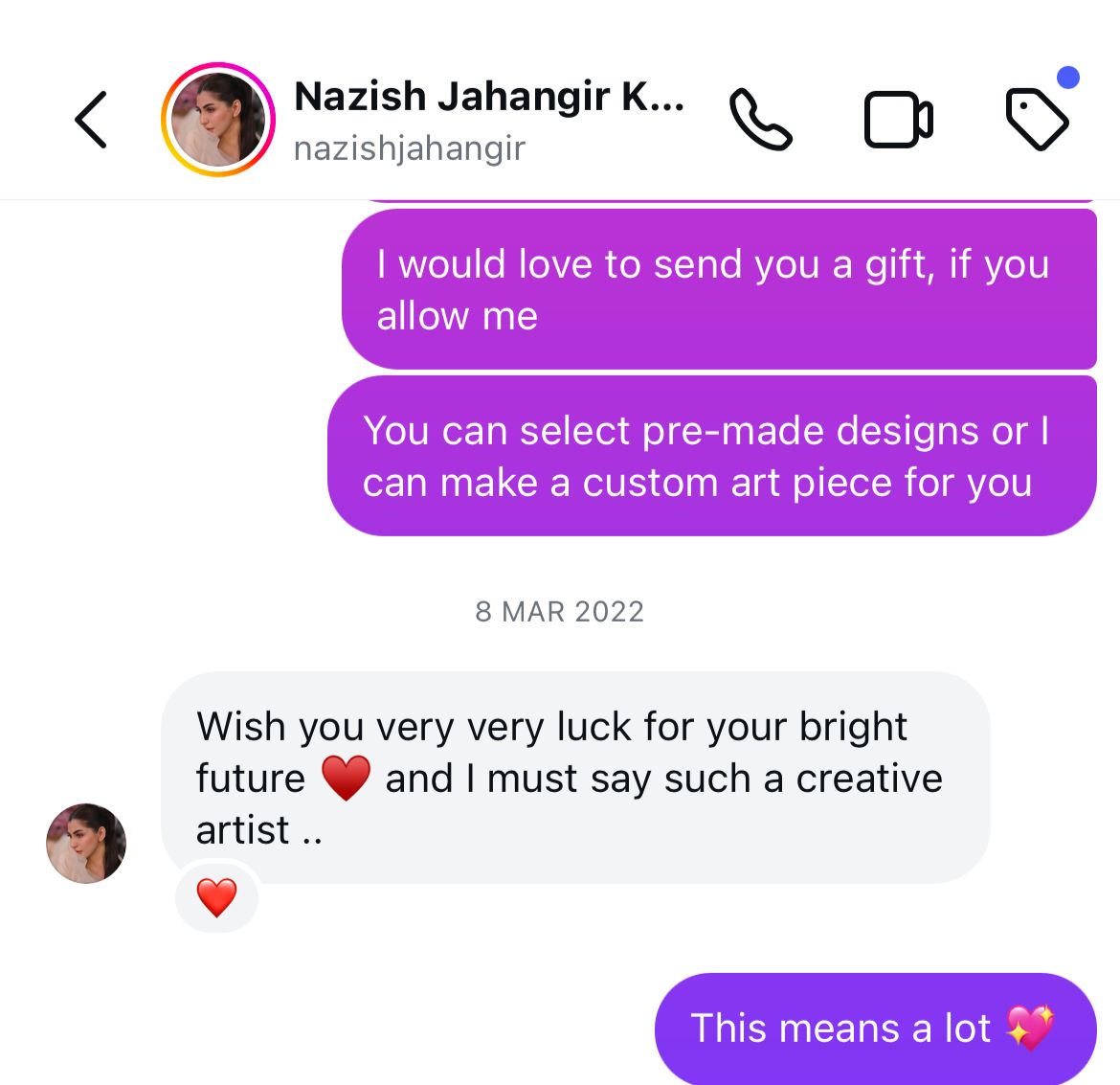Screen dimensions: 1120x1085
Task: Go back to the inbox
Action: (x=91, y=120)
